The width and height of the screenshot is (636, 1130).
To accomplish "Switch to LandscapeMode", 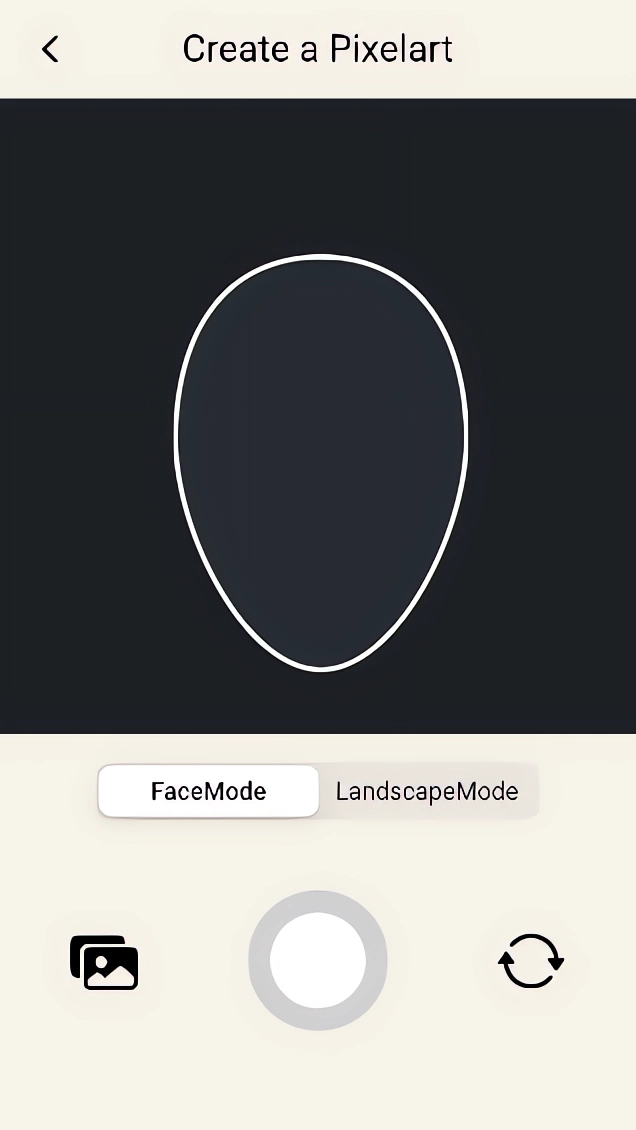I will (x=427, y=792).
